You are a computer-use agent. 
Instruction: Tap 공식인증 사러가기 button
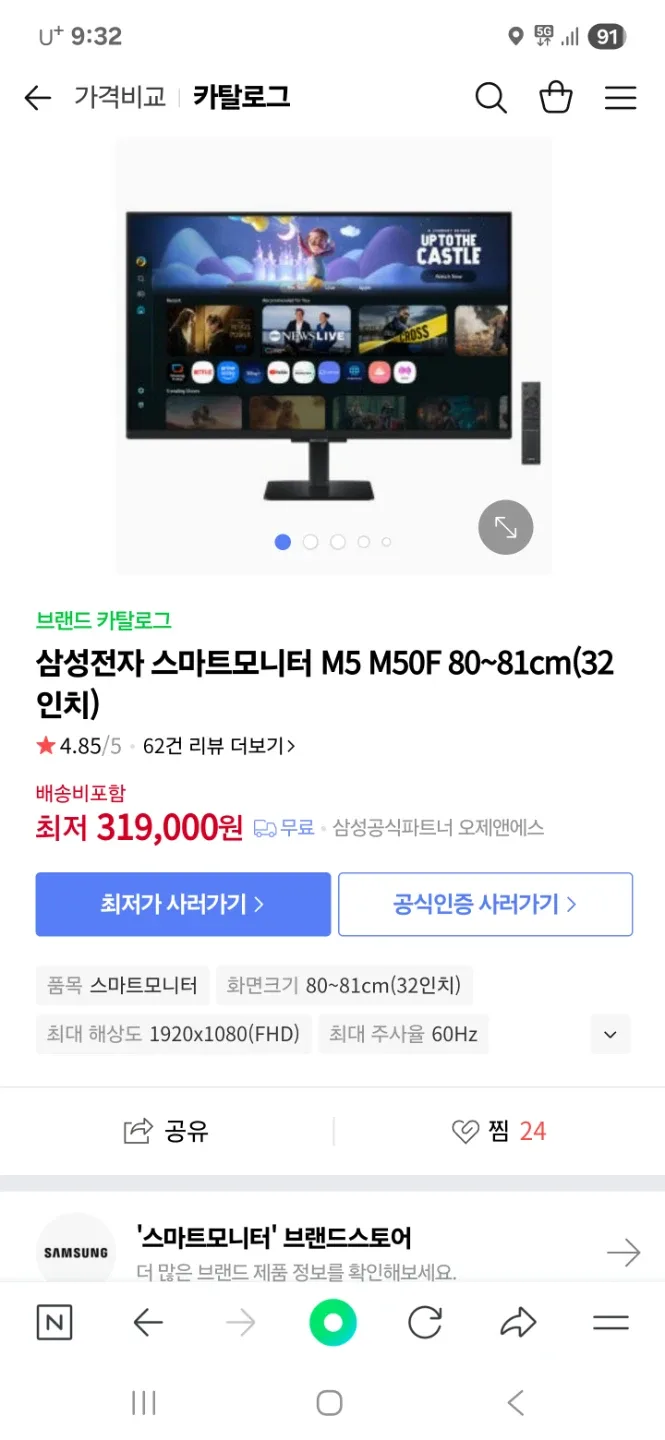(x=485, y=904)
